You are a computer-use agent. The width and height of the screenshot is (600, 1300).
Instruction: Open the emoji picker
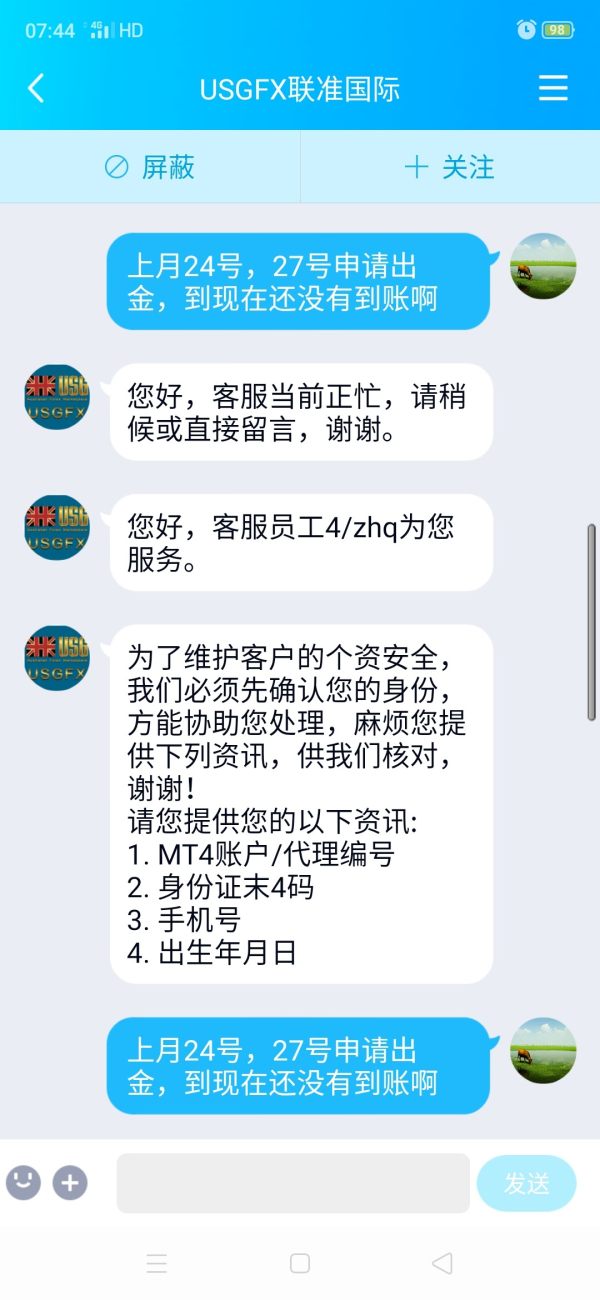click(x=23, y=1183)
